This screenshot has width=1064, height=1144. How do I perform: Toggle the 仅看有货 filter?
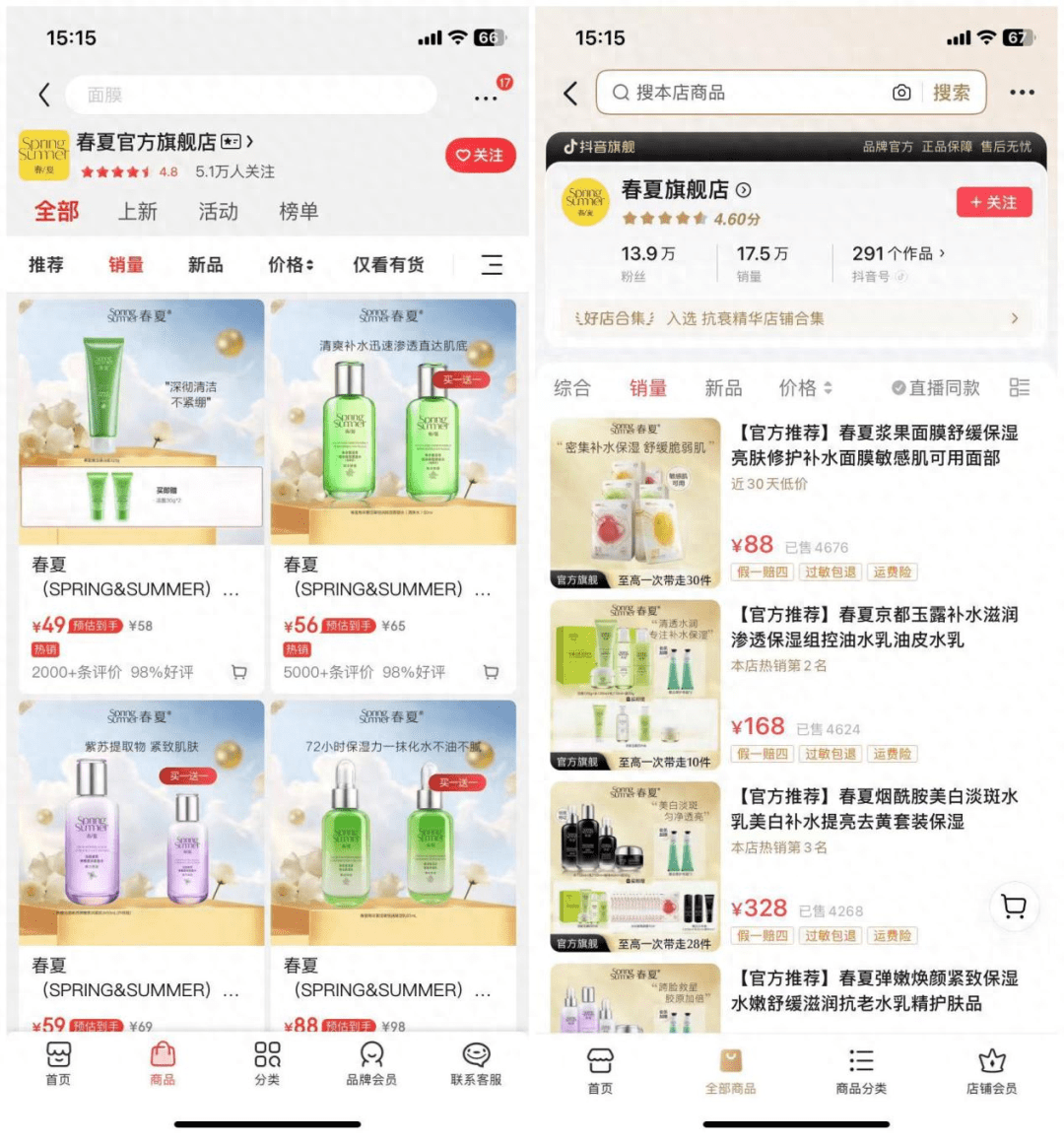click(x=388, y=265)
